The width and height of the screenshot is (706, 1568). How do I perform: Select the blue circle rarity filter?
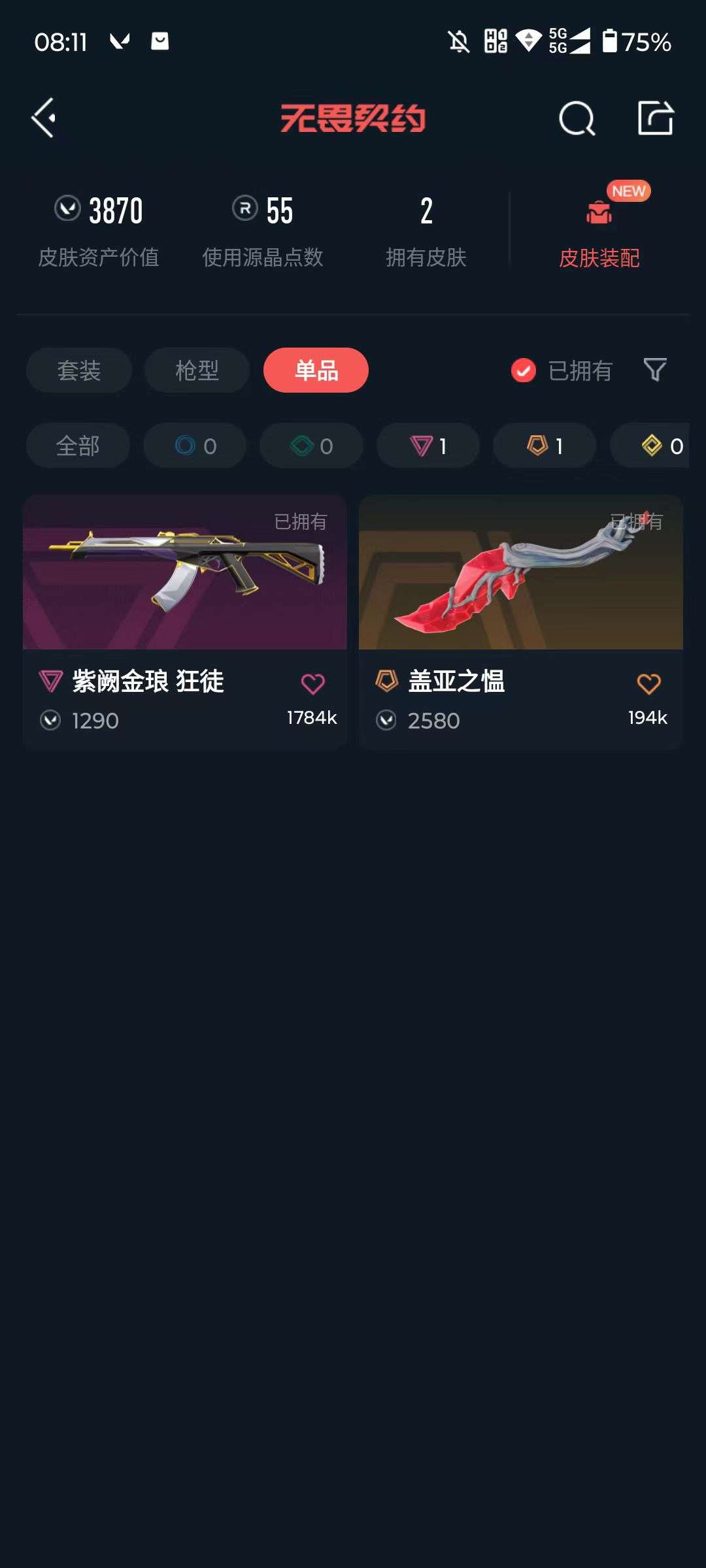(194, 446)
